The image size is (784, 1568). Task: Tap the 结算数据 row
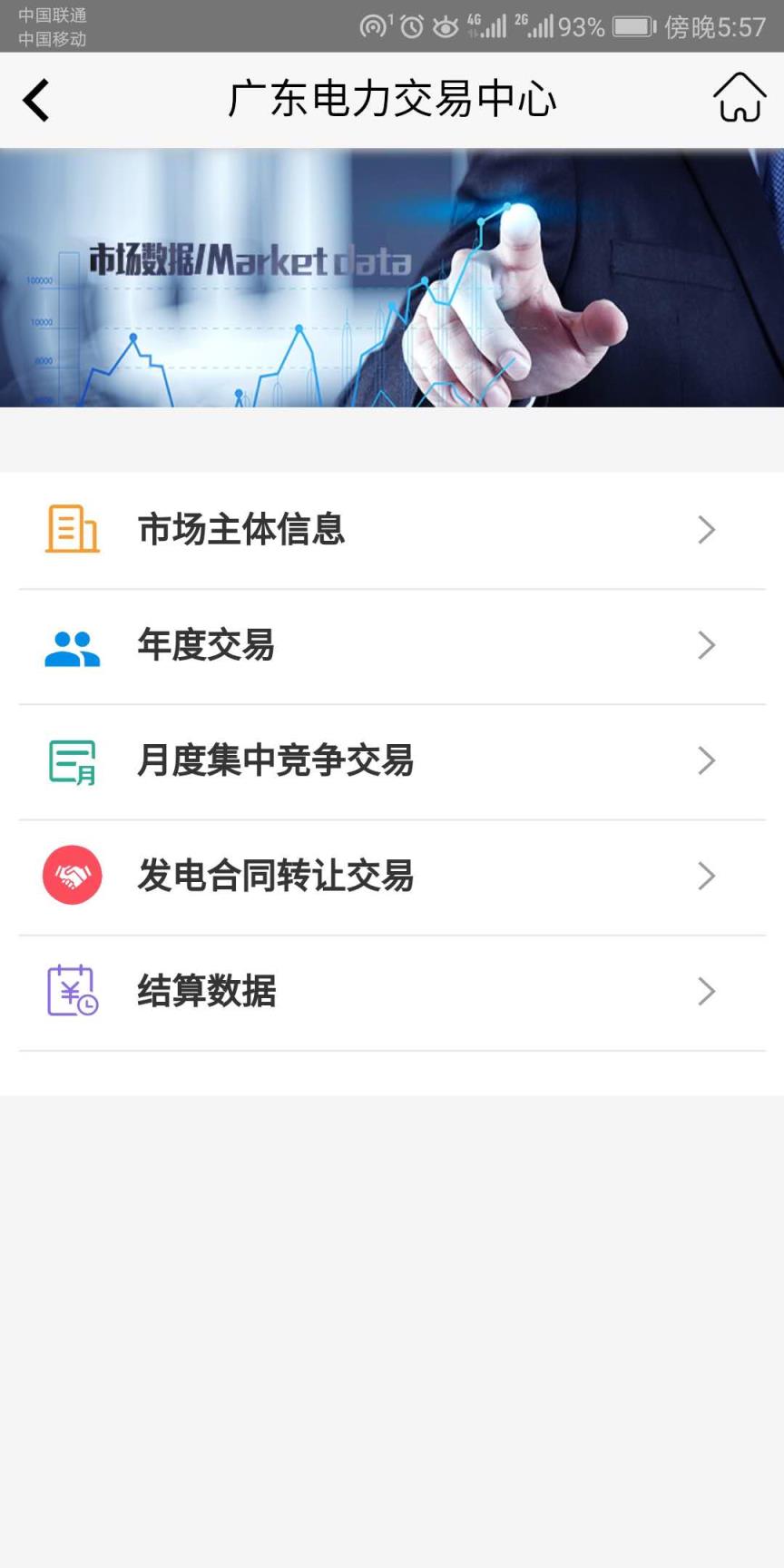click(392, 991)
